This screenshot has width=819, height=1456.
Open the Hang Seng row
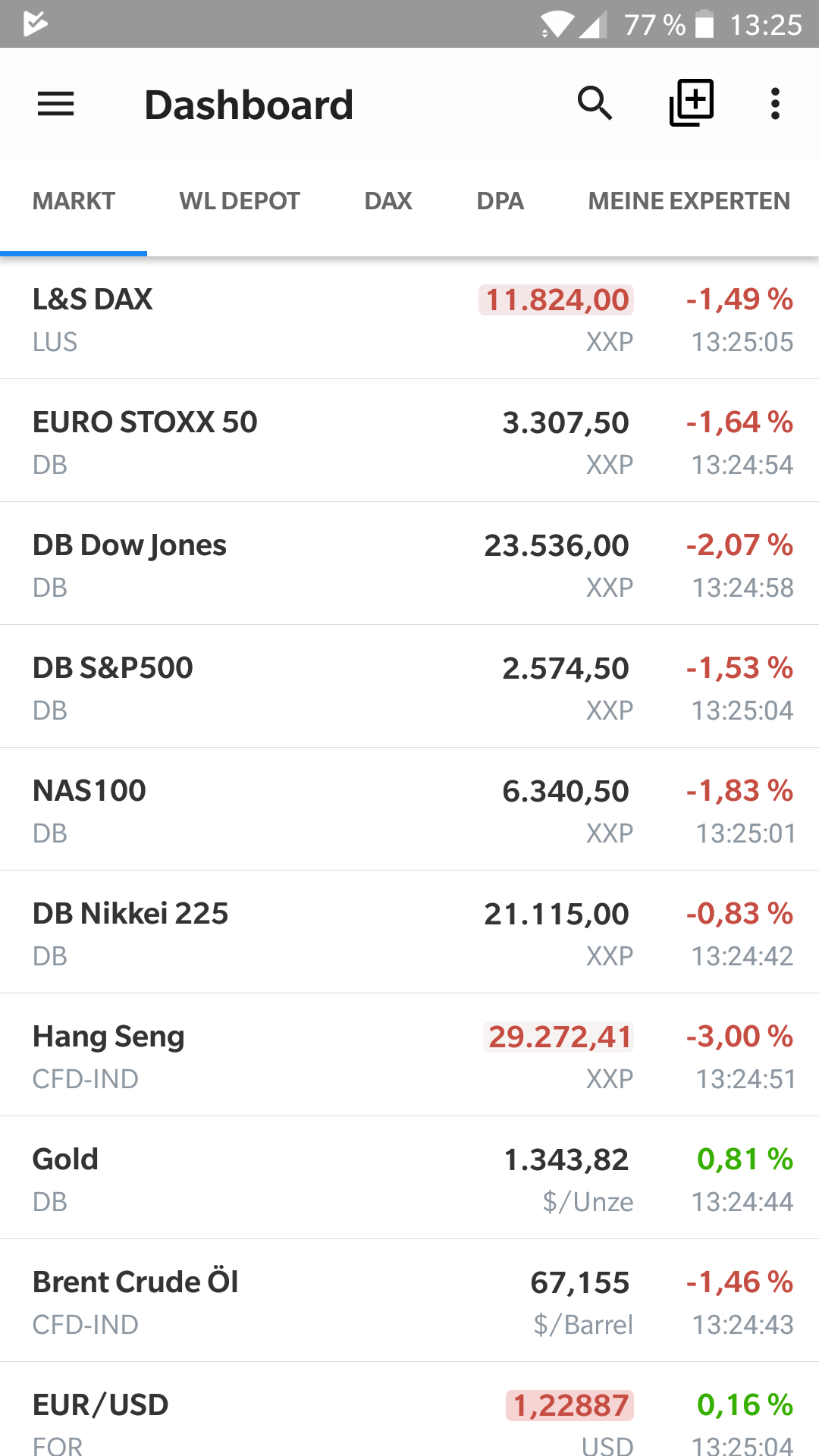point(409,1055)
